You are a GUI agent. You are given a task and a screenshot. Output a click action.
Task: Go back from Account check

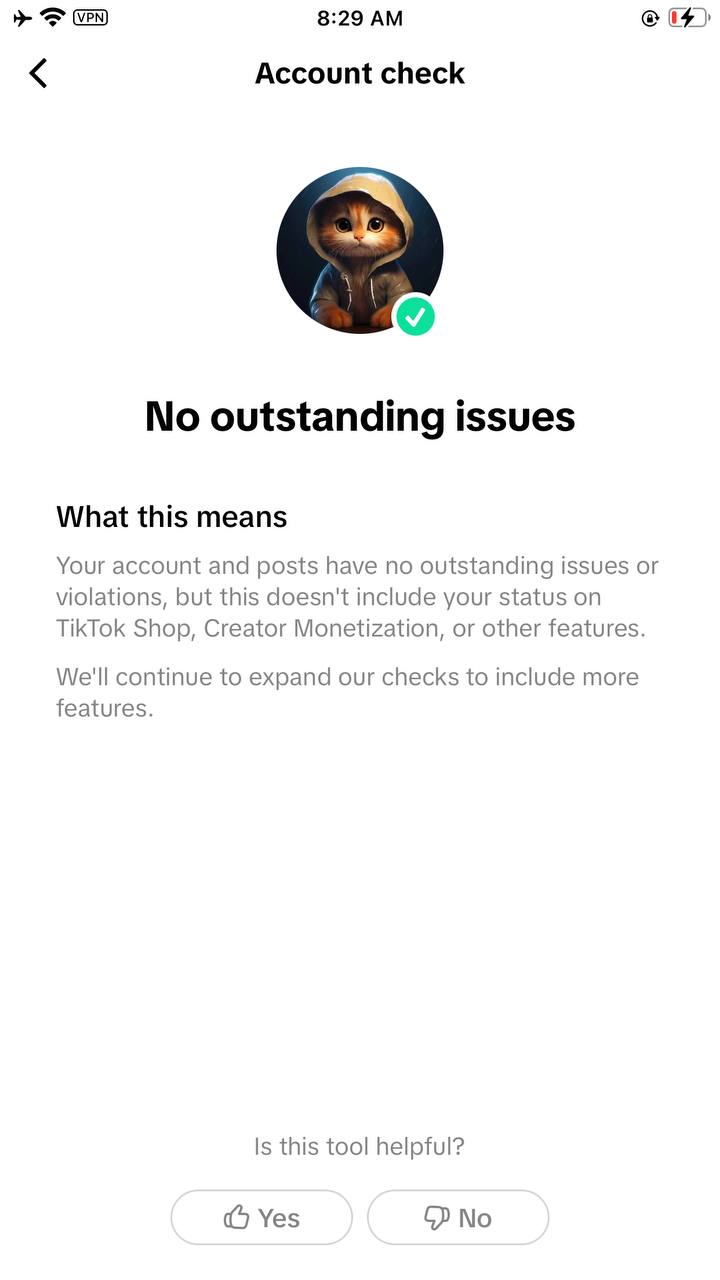point(38,73)
